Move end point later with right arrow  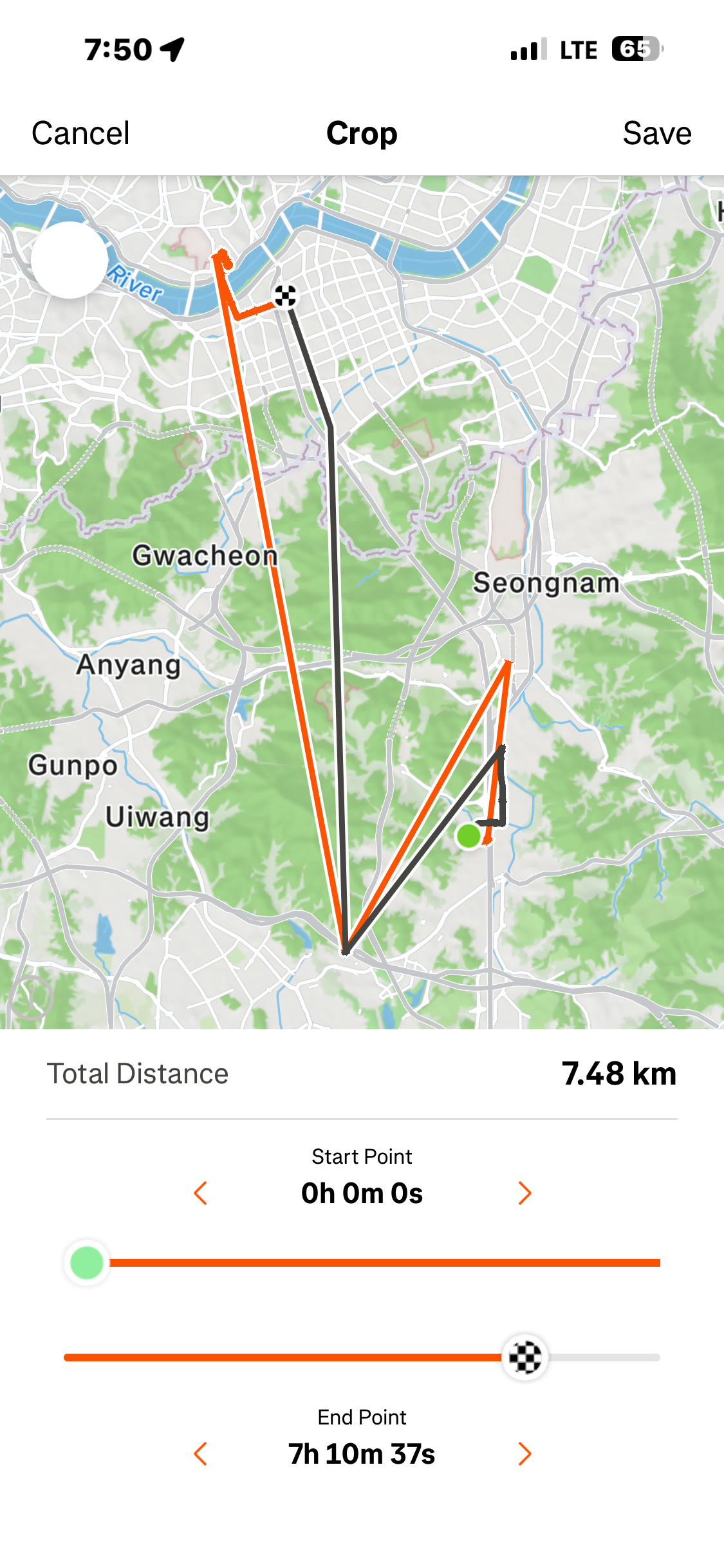coord(524,1453)
